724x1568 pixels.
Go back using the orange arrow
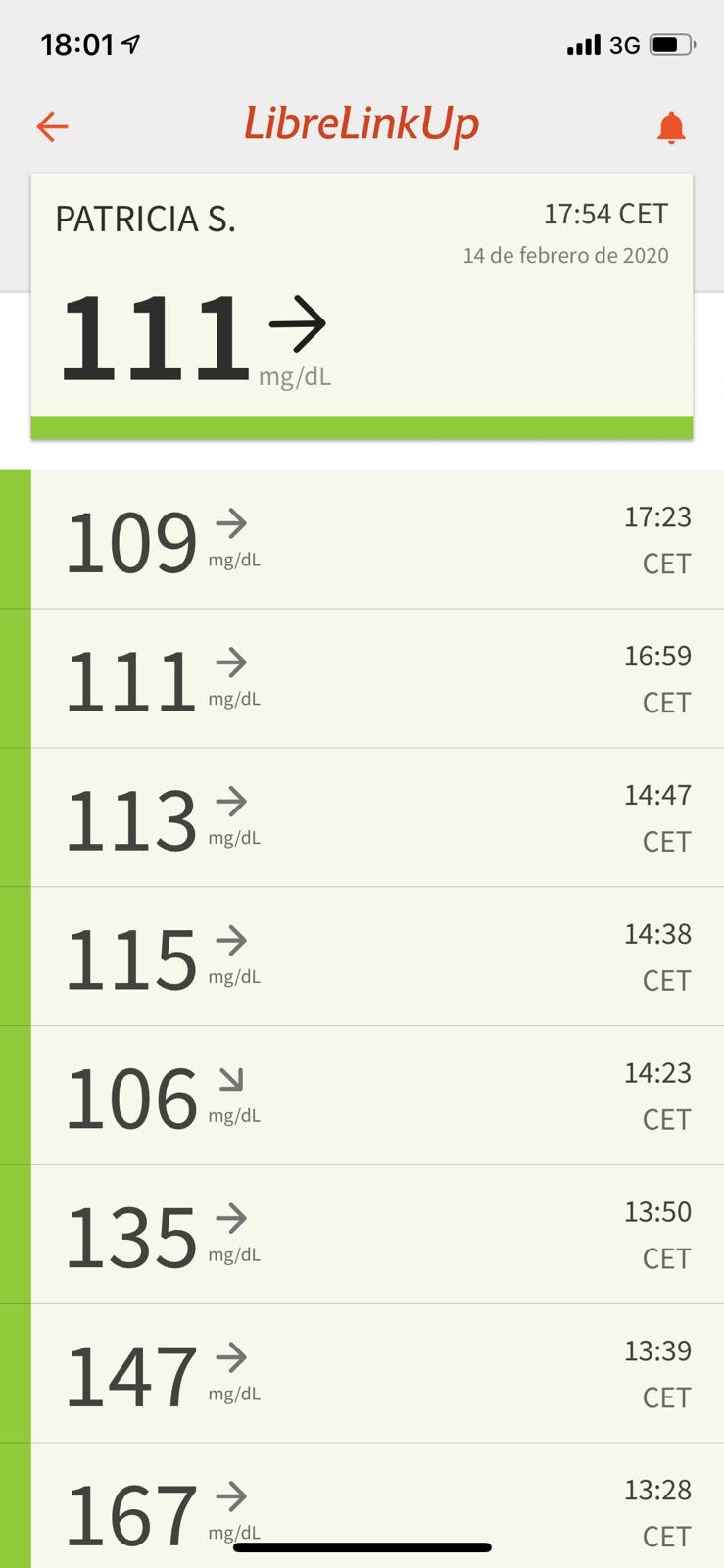52,126
